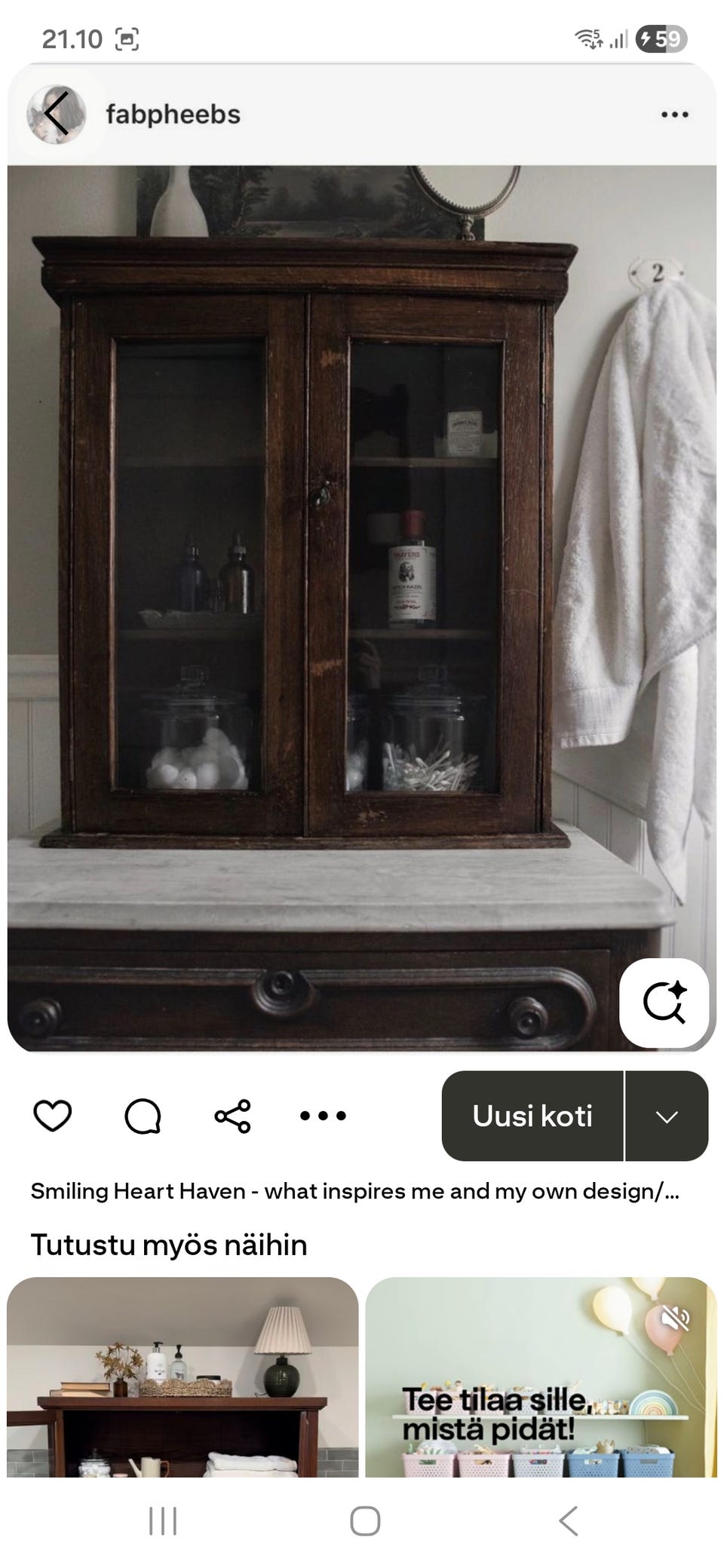Expand the board picker dropdown arrow
Screen dimensions: 724x1568
coord(667,1116)
